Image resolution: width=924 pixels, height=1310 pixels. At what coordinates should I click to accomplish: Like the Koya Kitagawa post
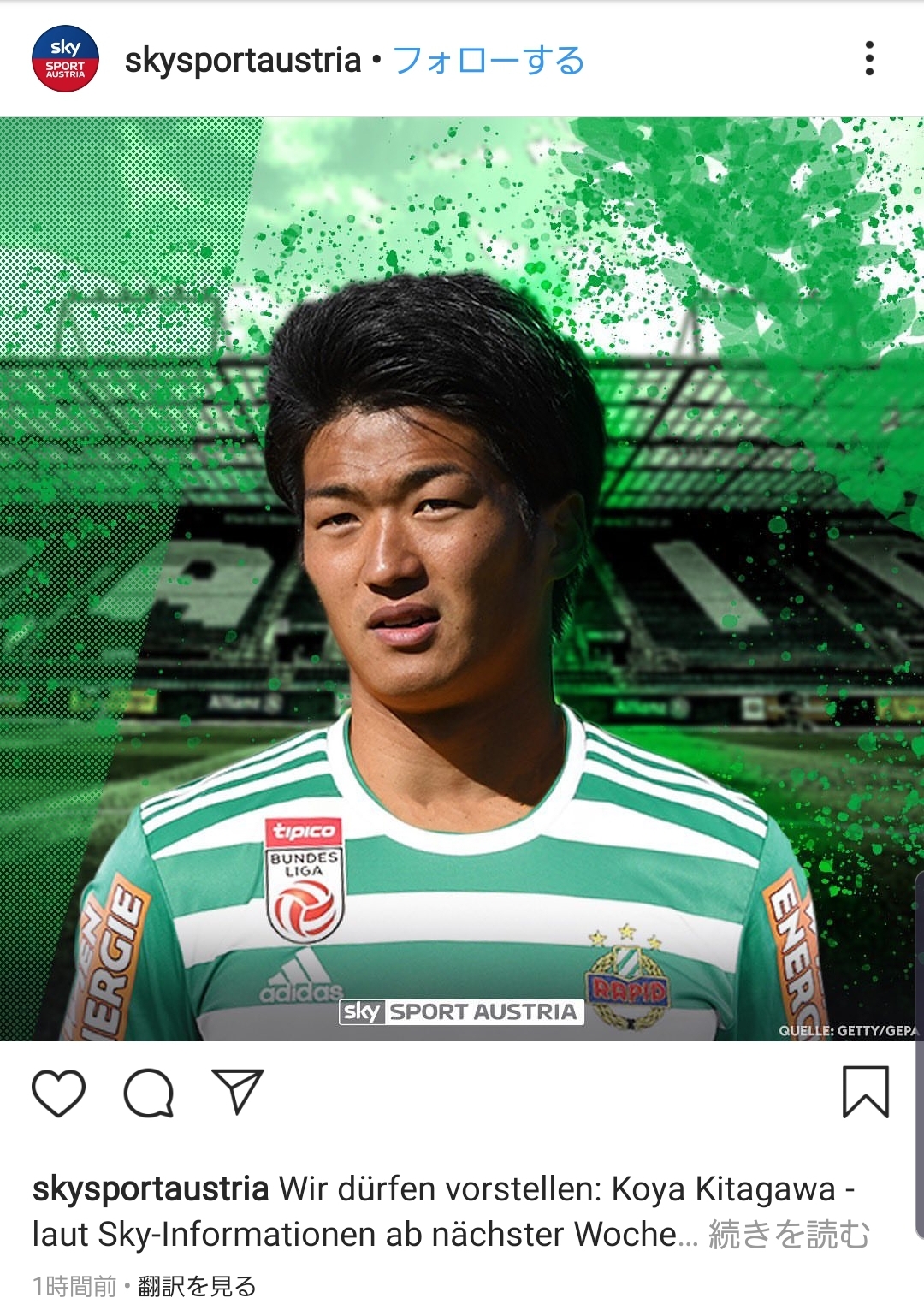pos(58,1093)
